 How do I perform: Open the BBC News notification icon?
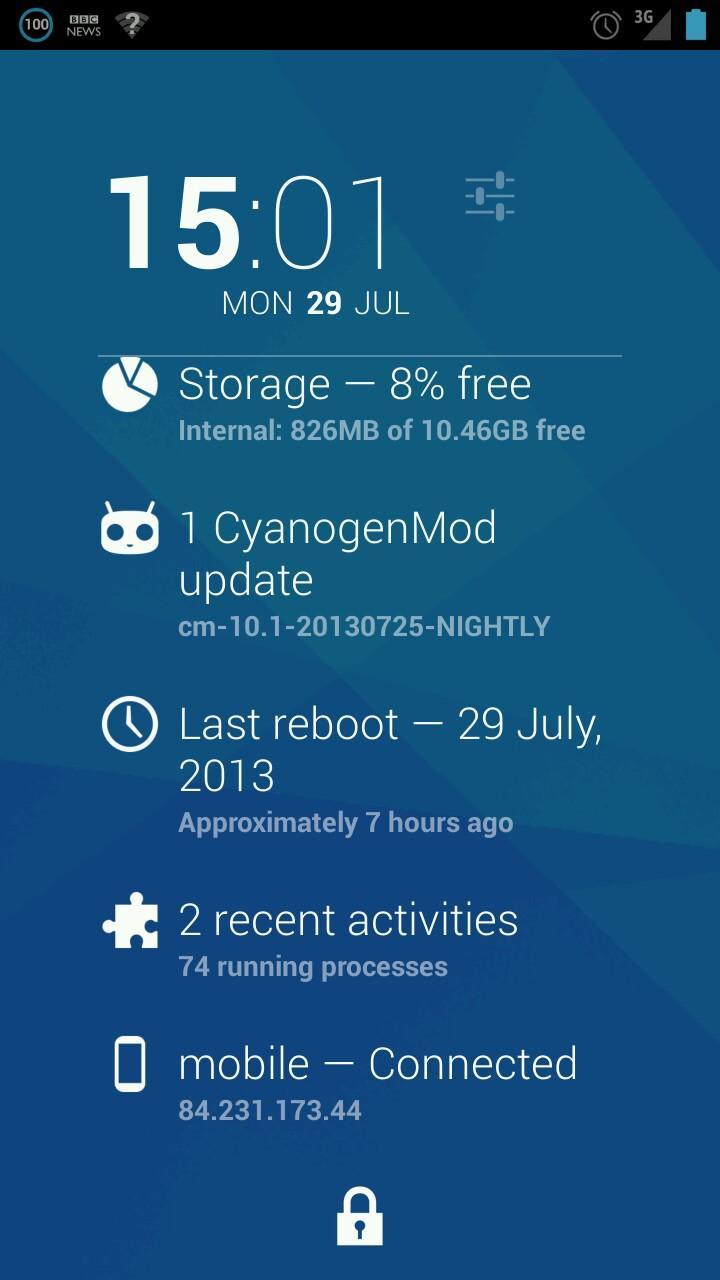tap(83, 22)
